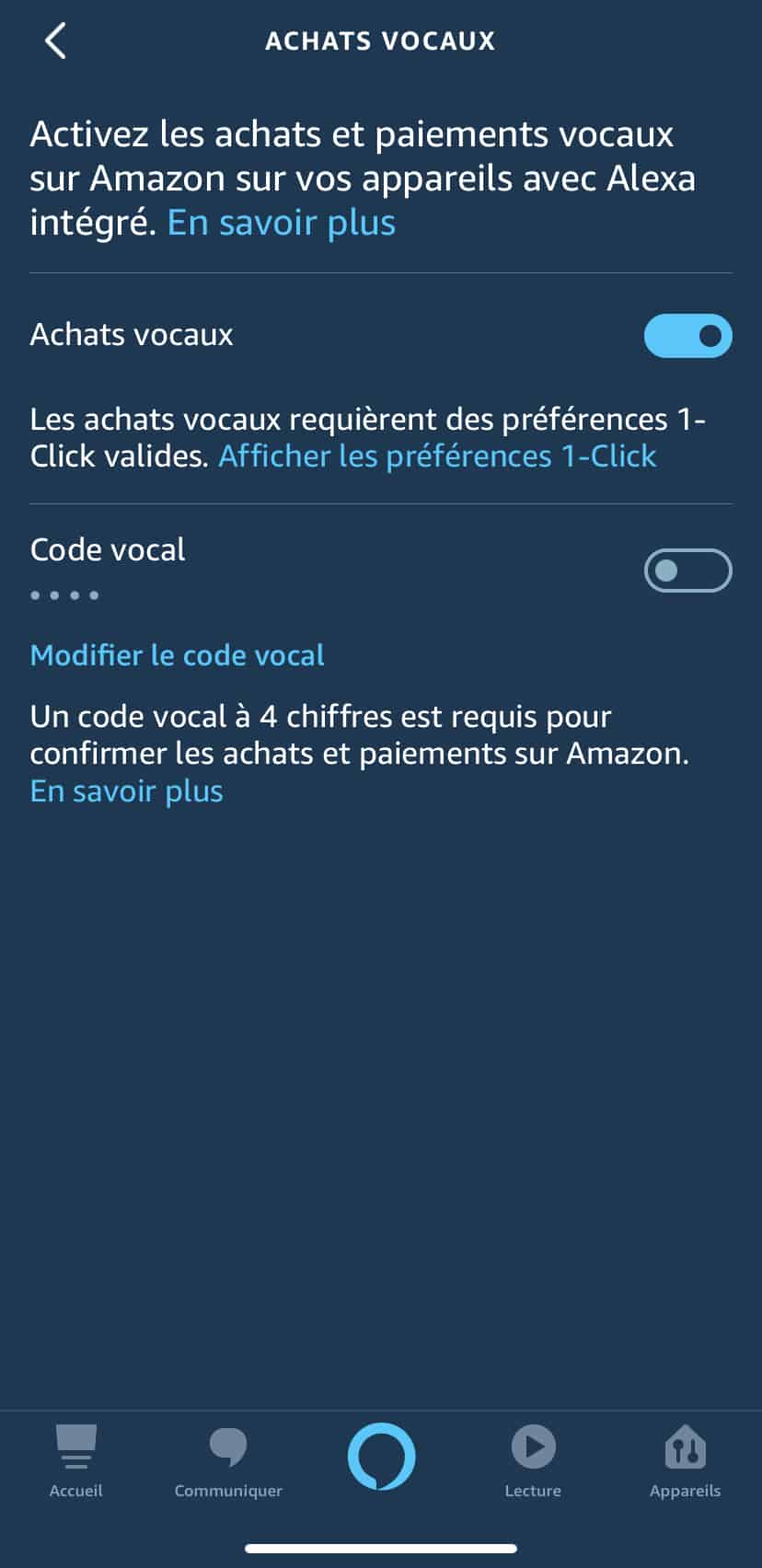Tap Modifier le code vocal

(177, 655)
